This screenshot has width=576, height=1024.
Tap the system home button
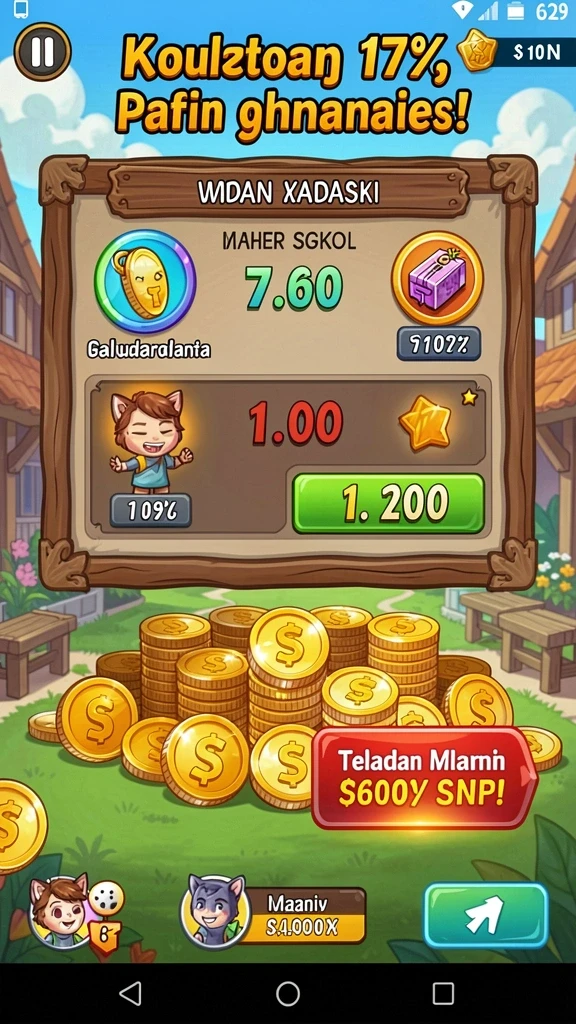click(x=287, y=993)
